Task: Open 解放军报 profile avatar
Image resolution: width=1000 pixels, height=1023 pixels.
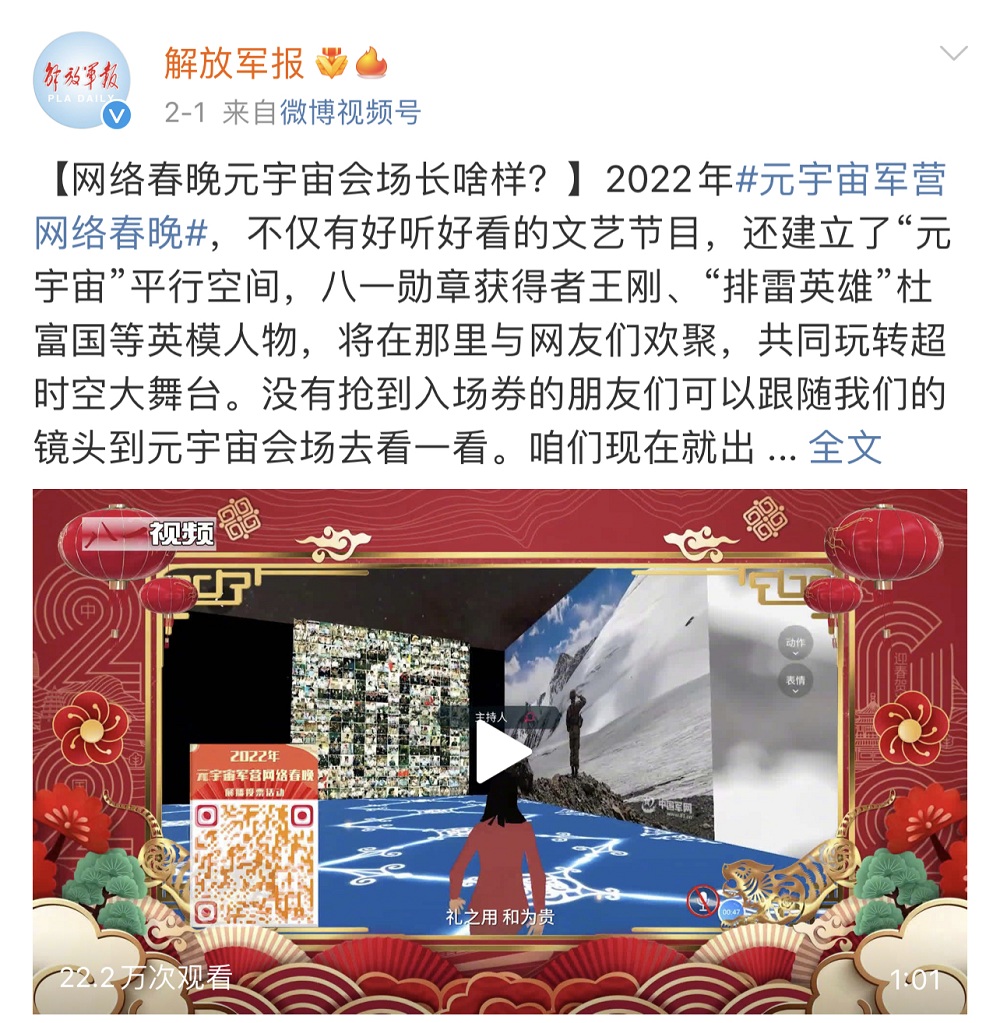Action: [82, 80]
